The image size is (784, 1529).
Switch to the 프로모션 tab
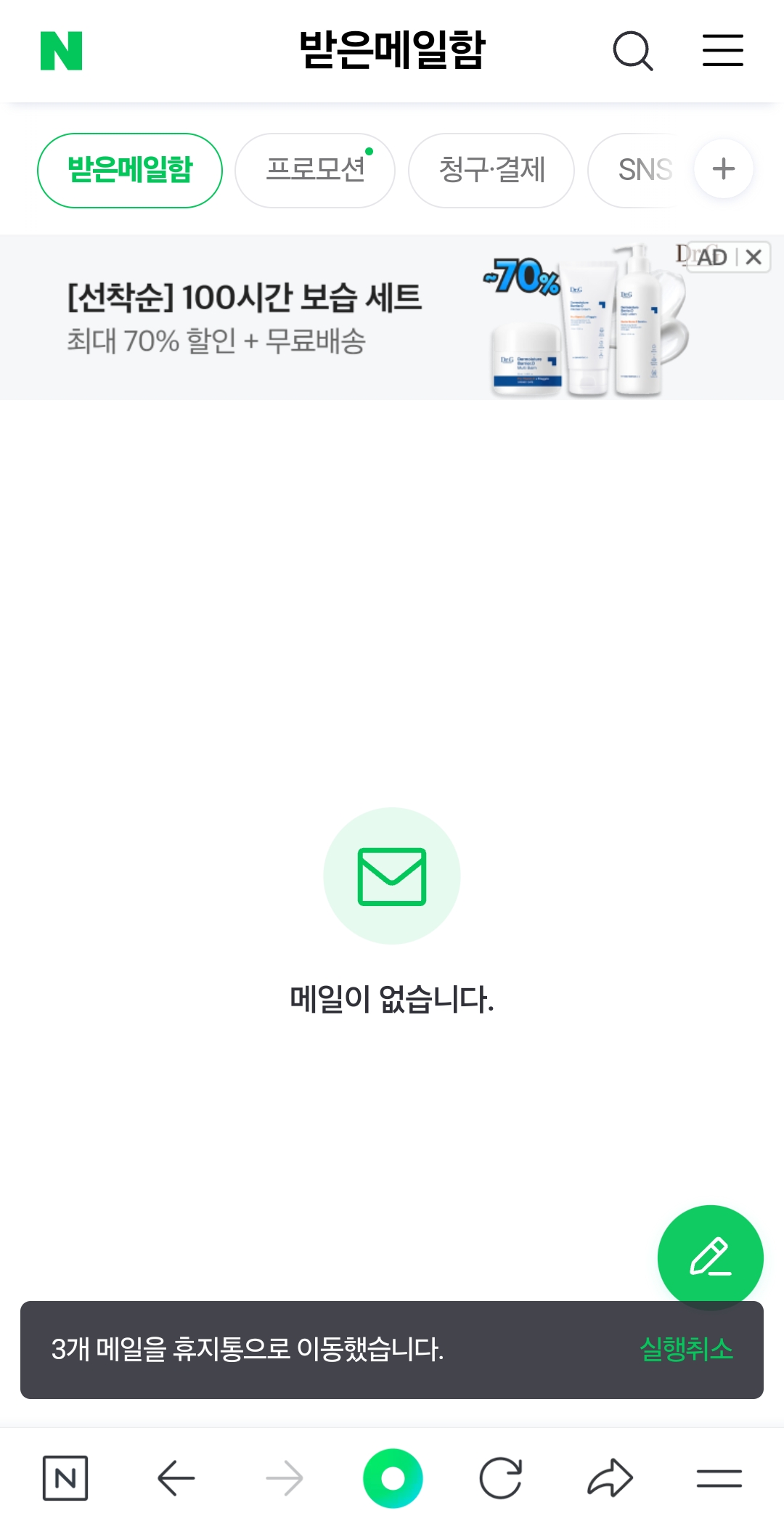click(x=315, y=170)
